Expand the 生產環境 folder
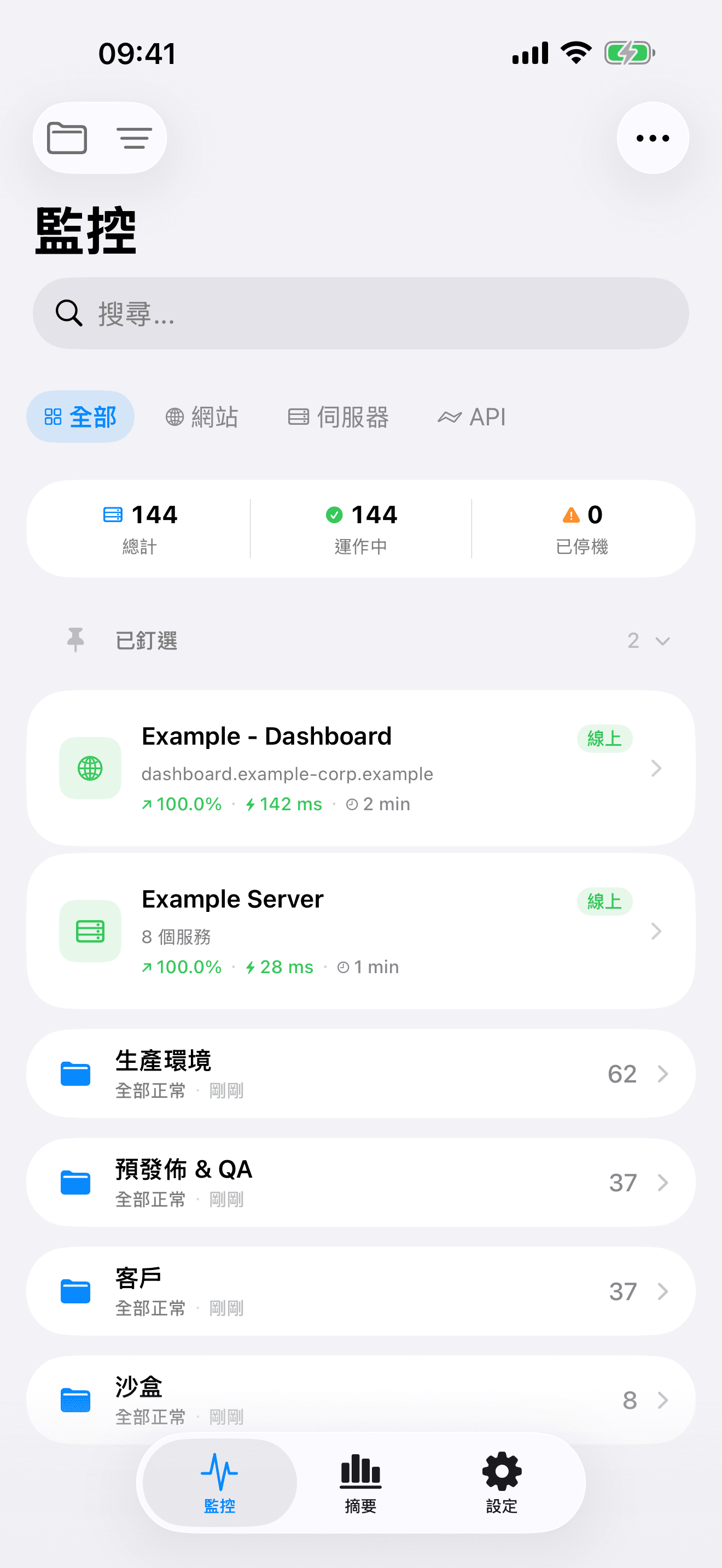The height and width of the screenshot is (1568, 722). tap(360, 1073)
